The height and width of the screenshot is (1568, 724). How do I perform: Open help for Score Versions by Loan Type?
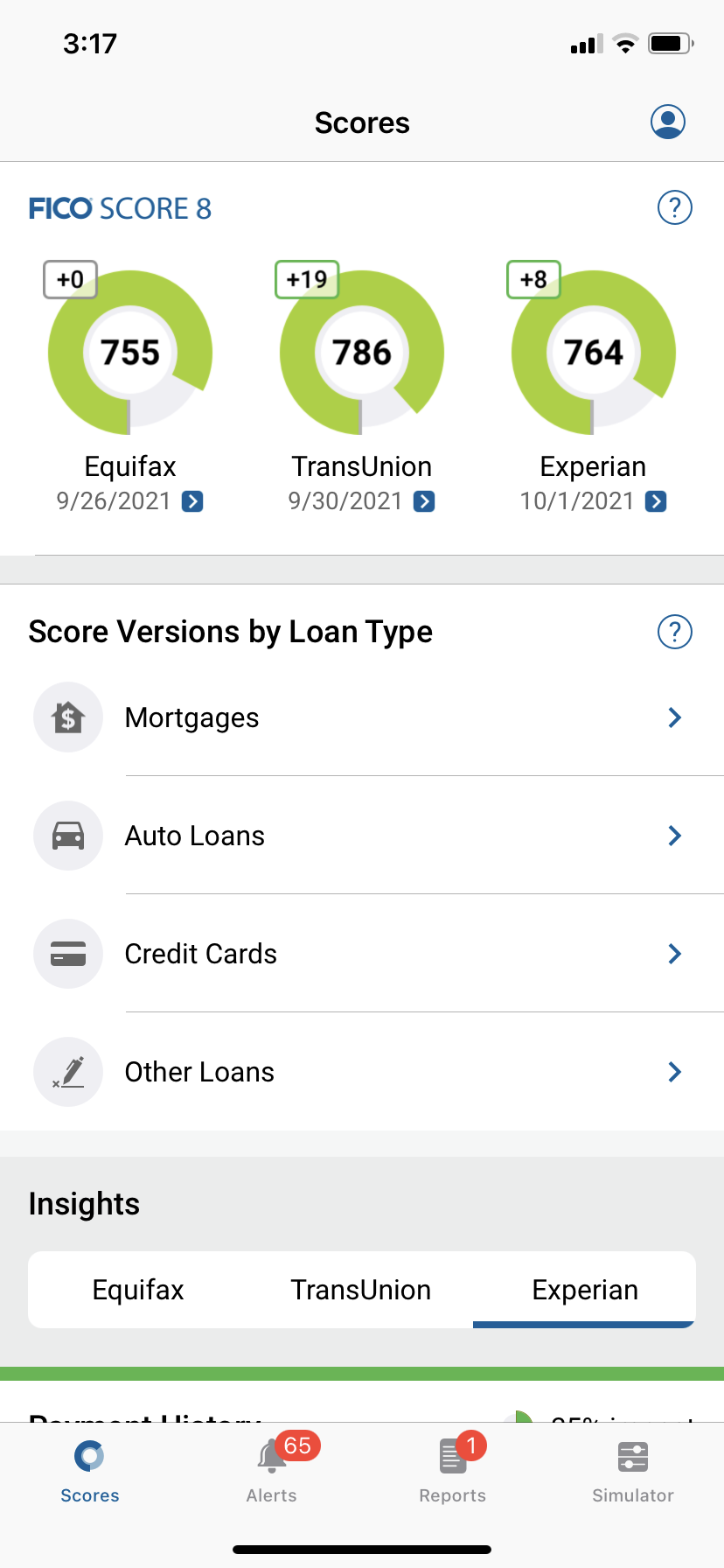pyautogui.click(x=674, y=632)
